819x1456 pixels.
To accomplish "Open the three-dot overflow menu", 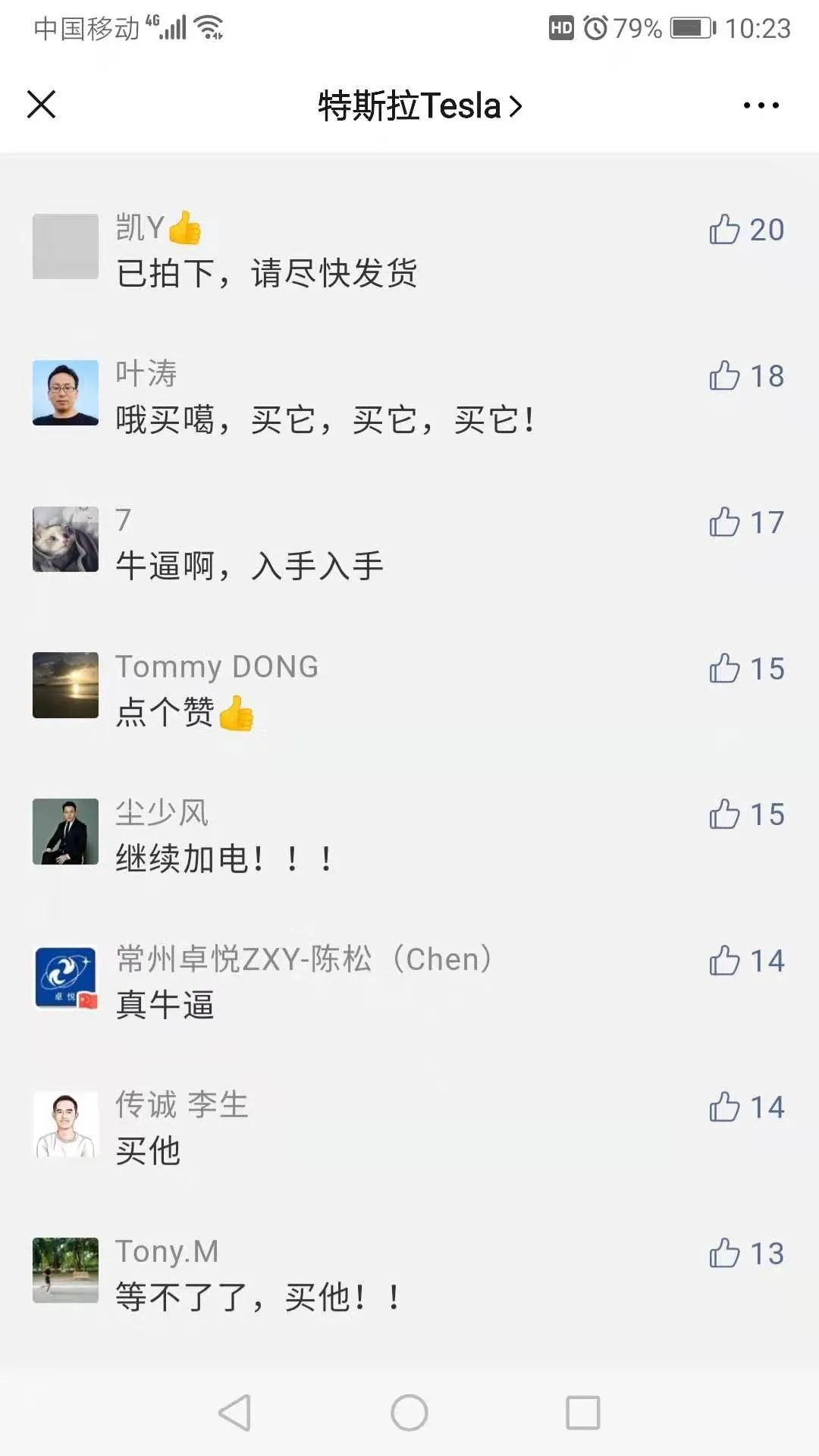I will [x=761, y=105].
